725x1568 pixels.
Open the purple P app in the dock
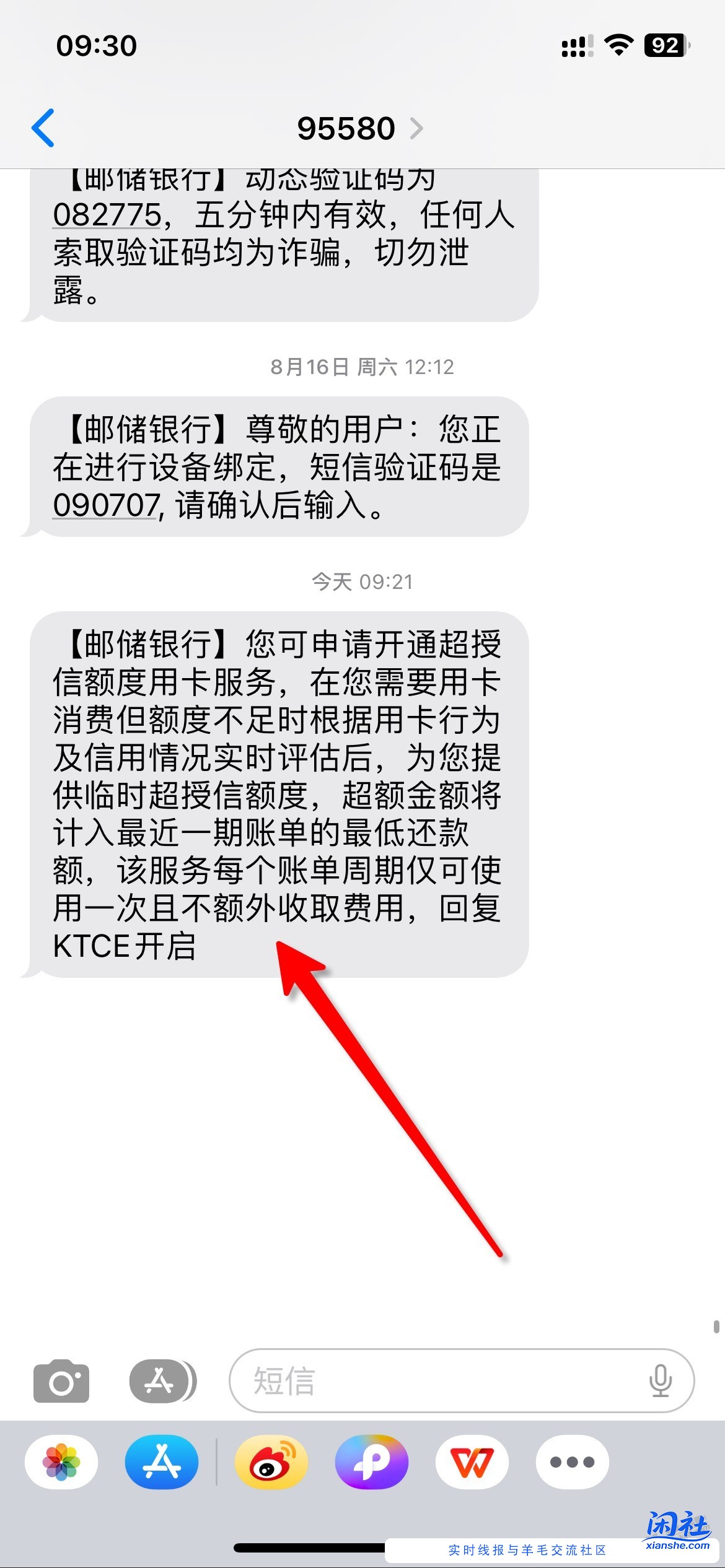[371, 1463]
